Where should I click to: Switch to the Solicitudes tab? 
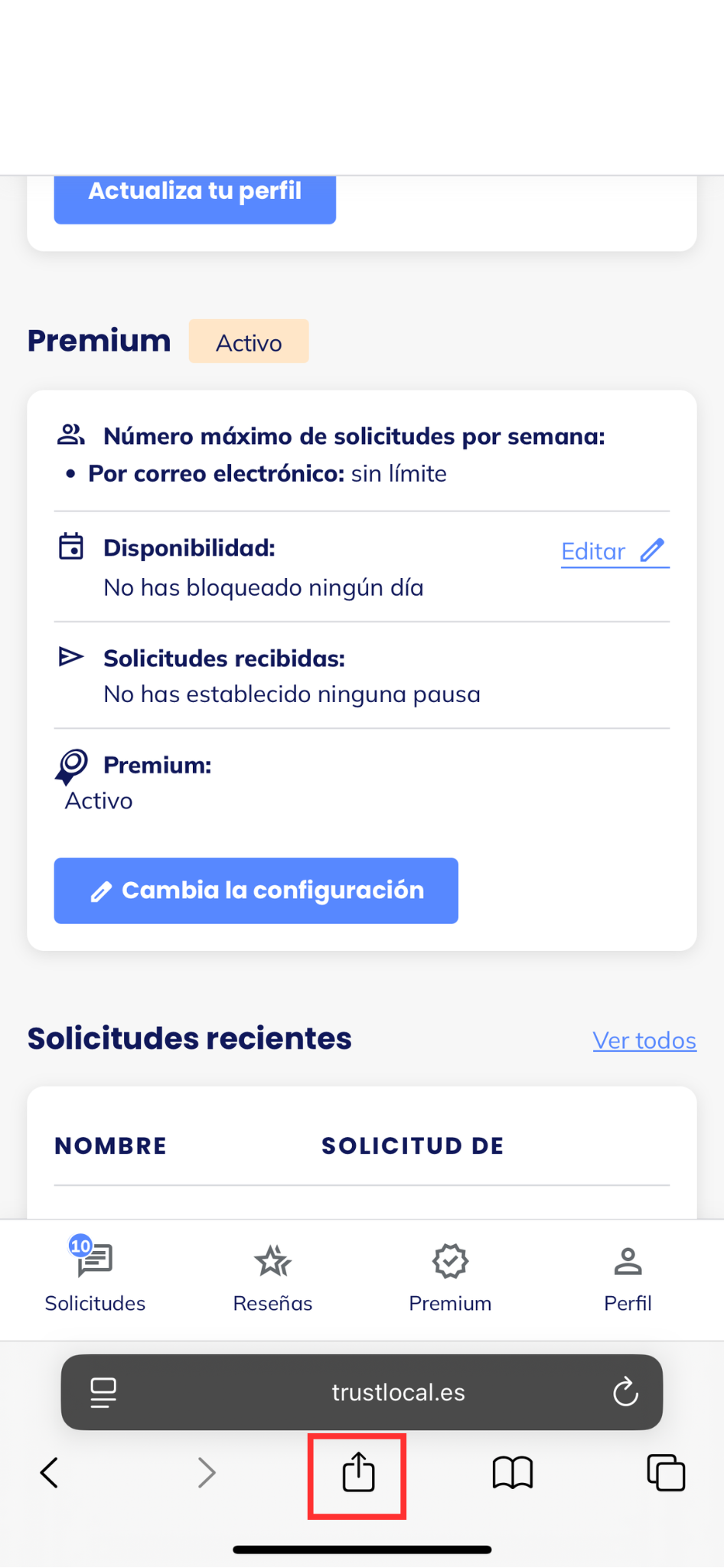tap(95, 1276)
